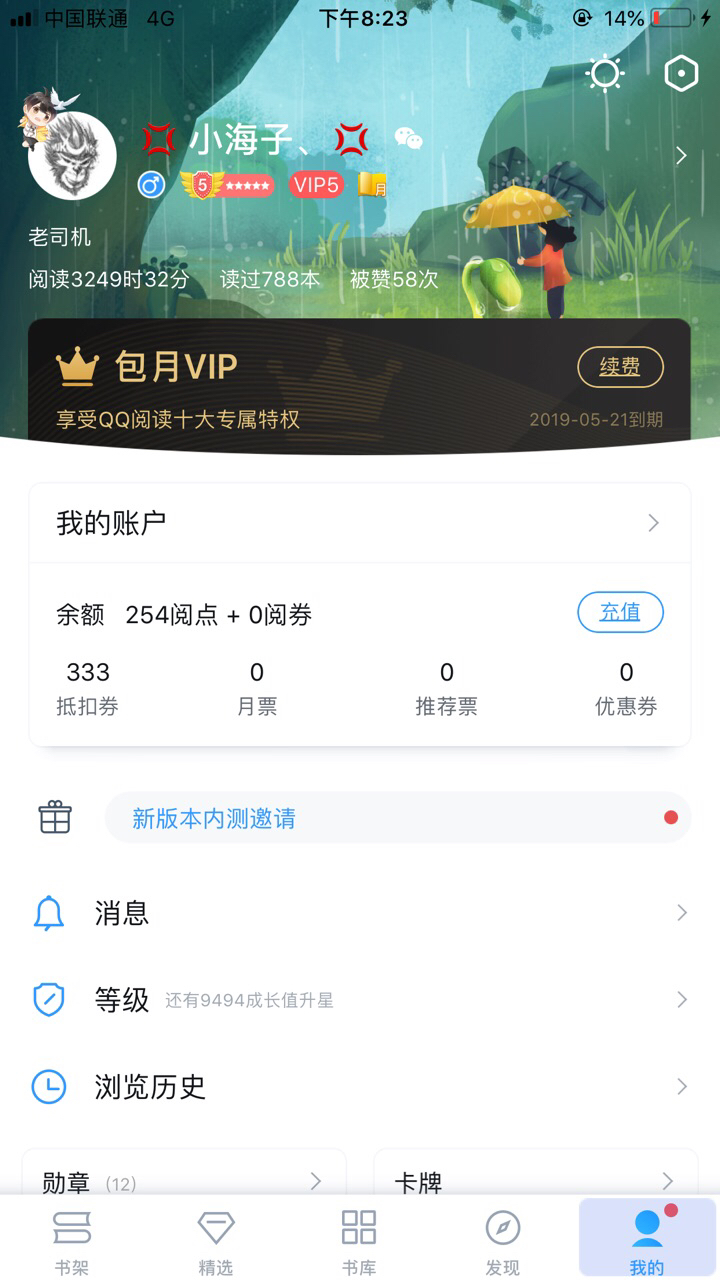720x1280 pixels.
Task: View the 月票 monthly tickets
Action: 257,688
